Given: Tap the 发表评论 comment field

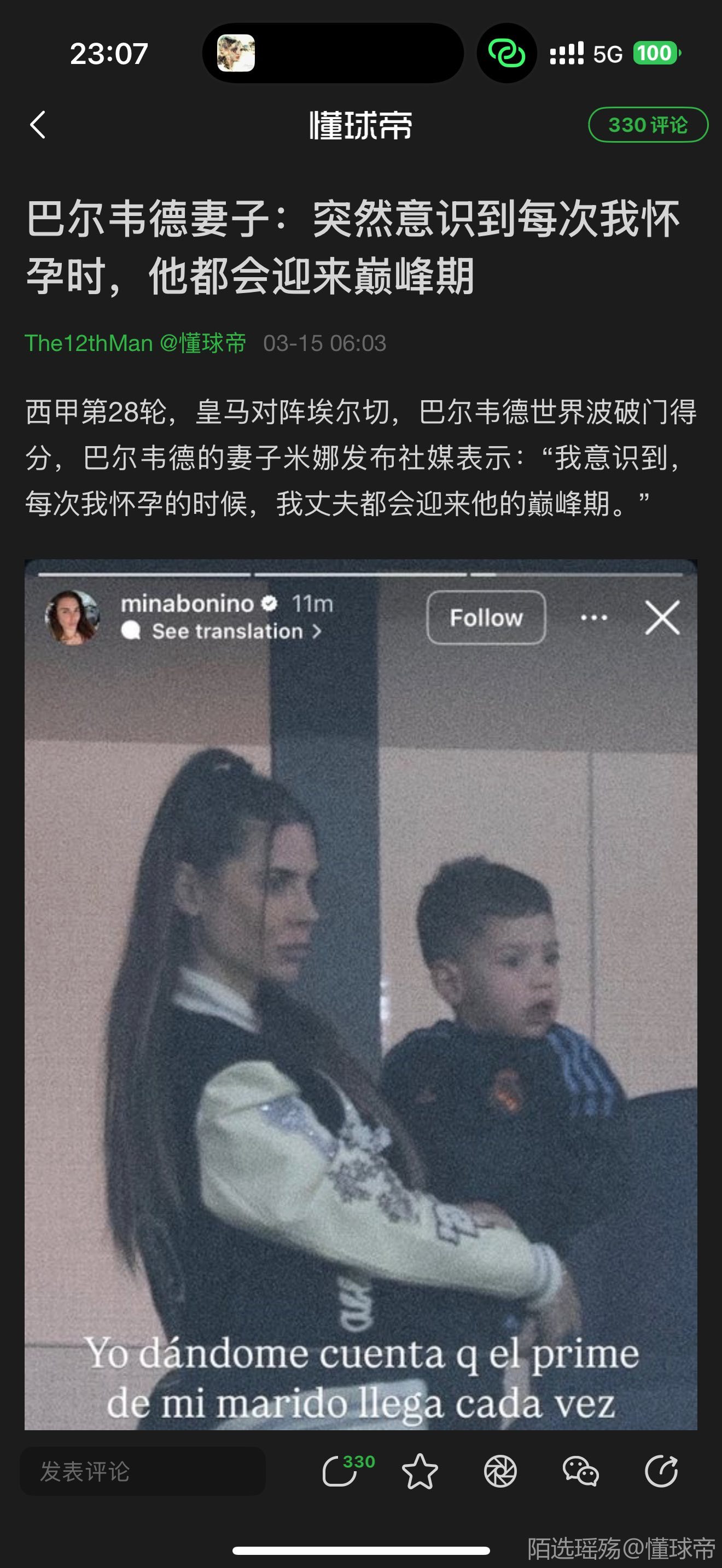Looking at the screenshot, I should pyautogui.click(x=143, y=1471).
